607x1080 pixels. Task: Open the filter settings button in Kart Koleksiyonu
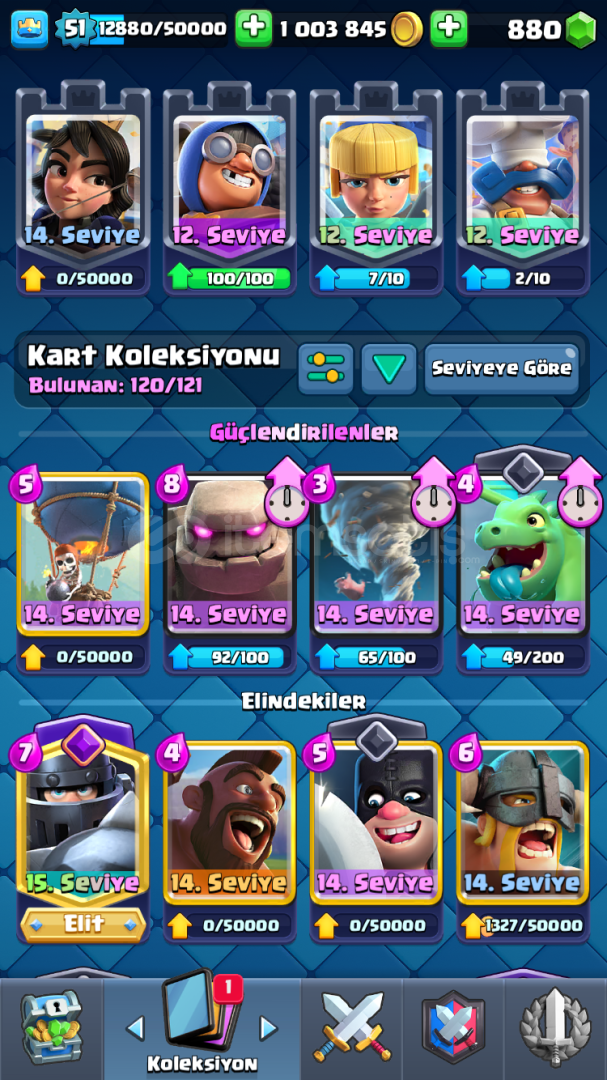pos(325,369)
